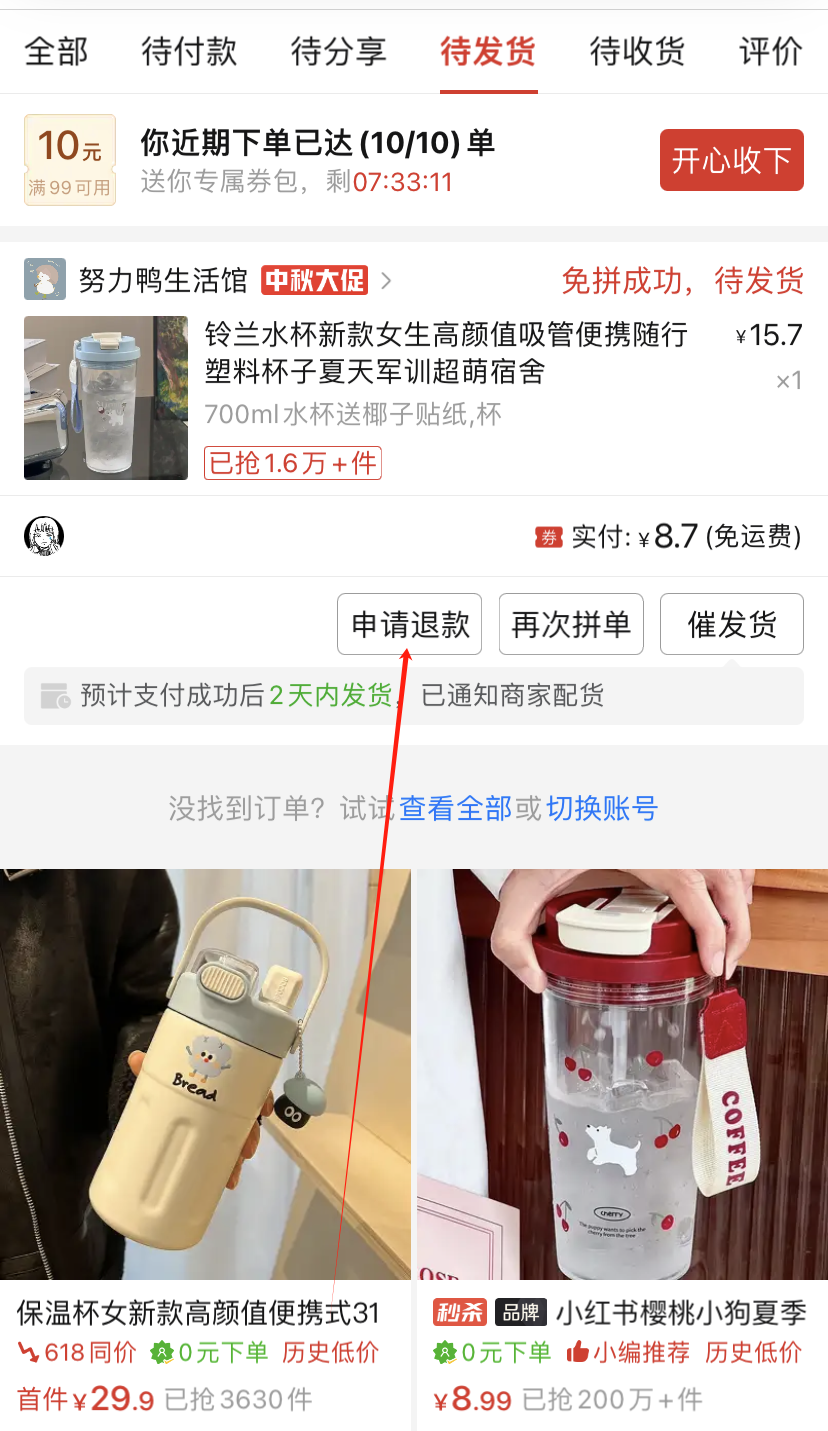
Task: Open the 评价 tab
Action: [770, 51]
